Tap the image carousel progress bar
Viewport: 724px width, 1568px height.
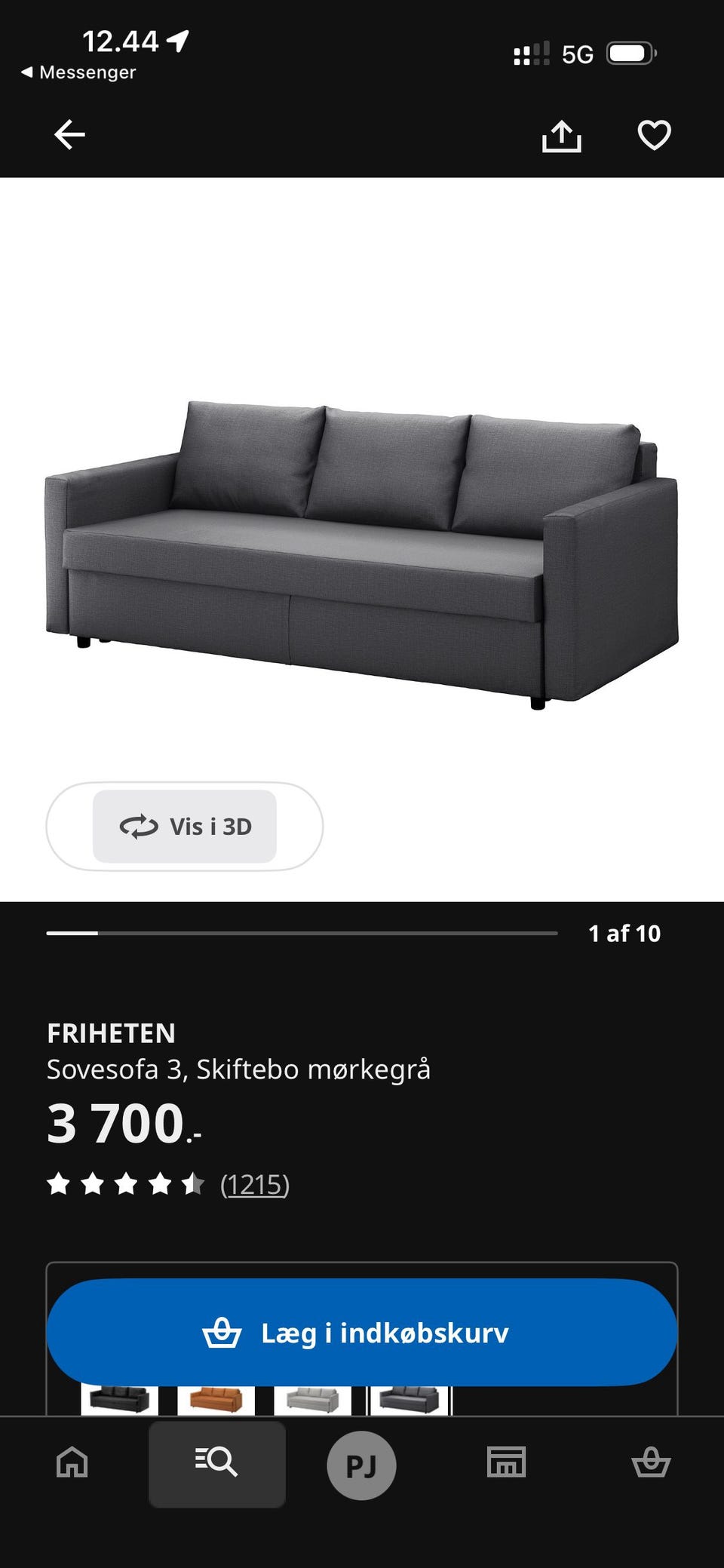(x=302, y=933)
